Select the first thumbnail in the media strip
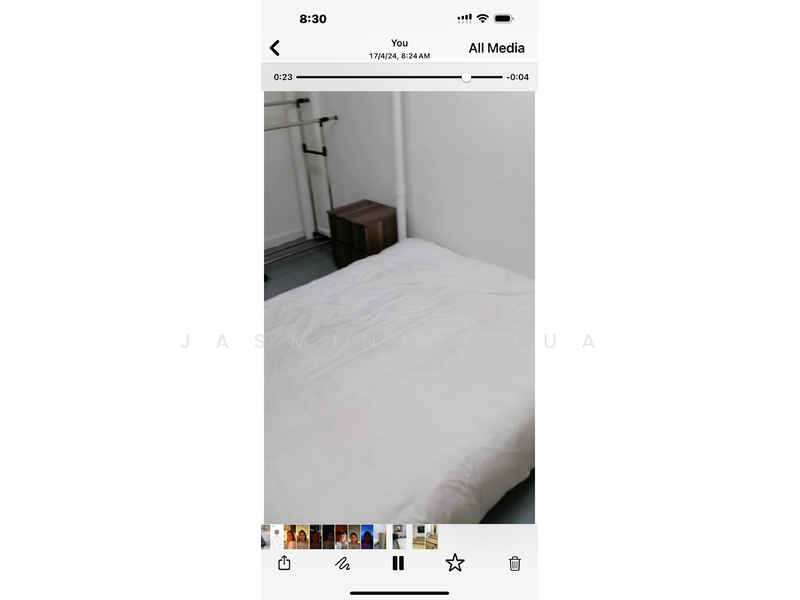Image resolution: width=800 pixels, height=600 pixels. tap(266, 537)
